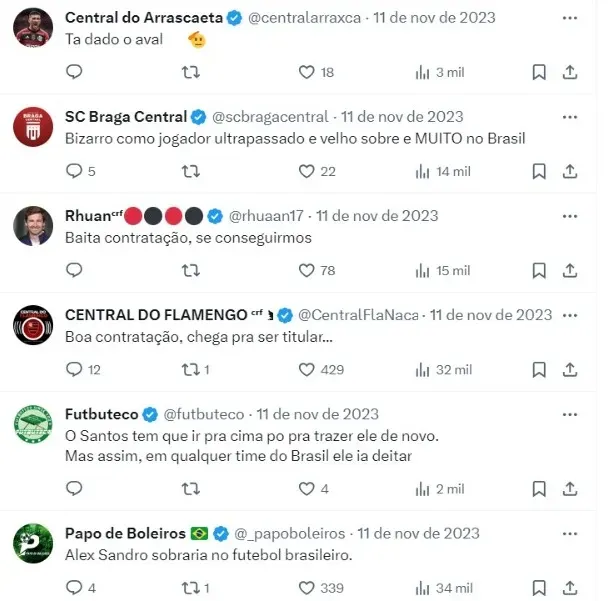Like Papo de Boleiros' Alex Sandro tweet
The width and height of the screenshot is (615, 601).
(x=308, y=587)
